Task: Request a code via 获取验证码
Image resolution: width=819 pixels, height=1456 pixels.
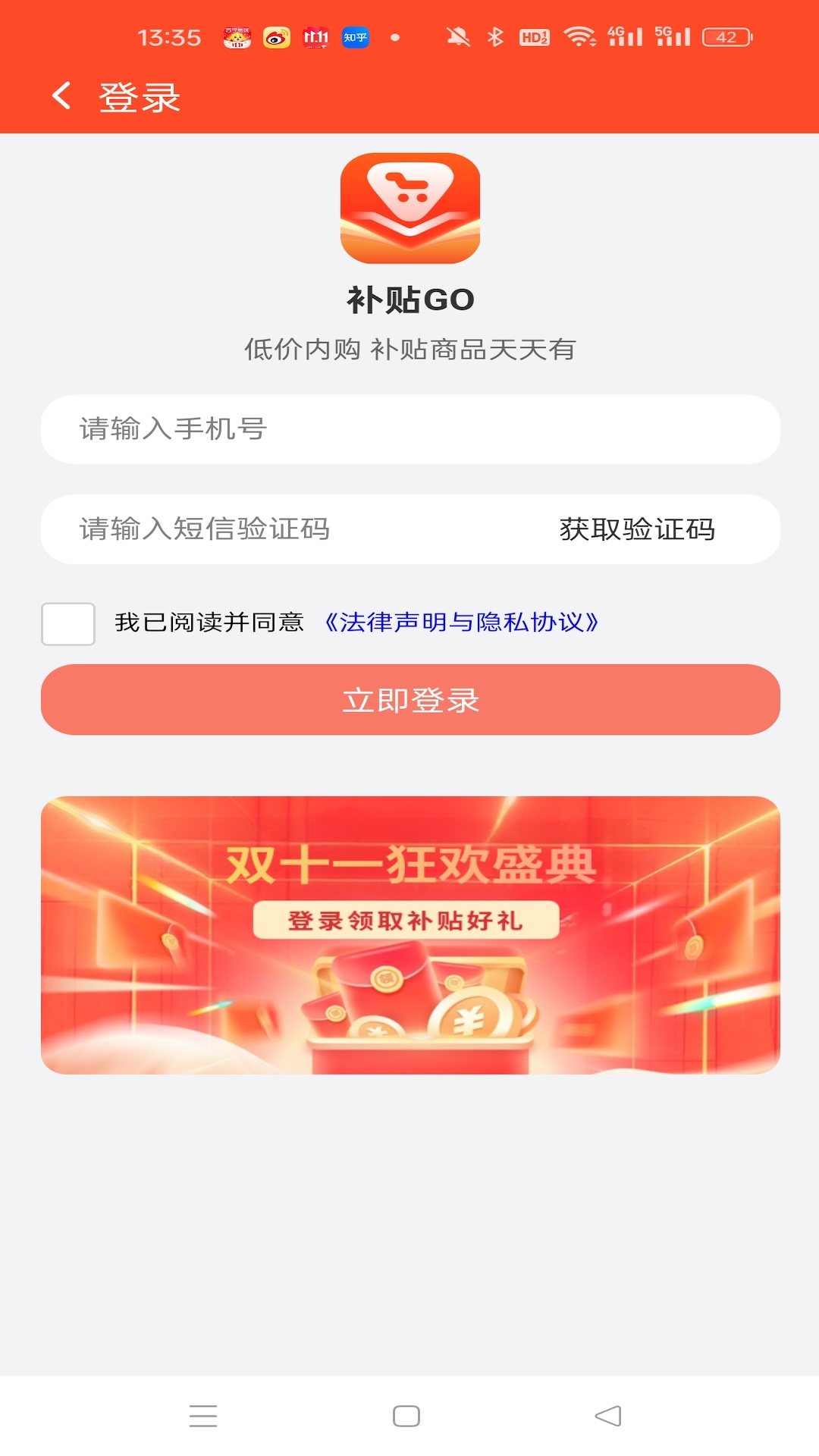Action: tap(637, 529)
